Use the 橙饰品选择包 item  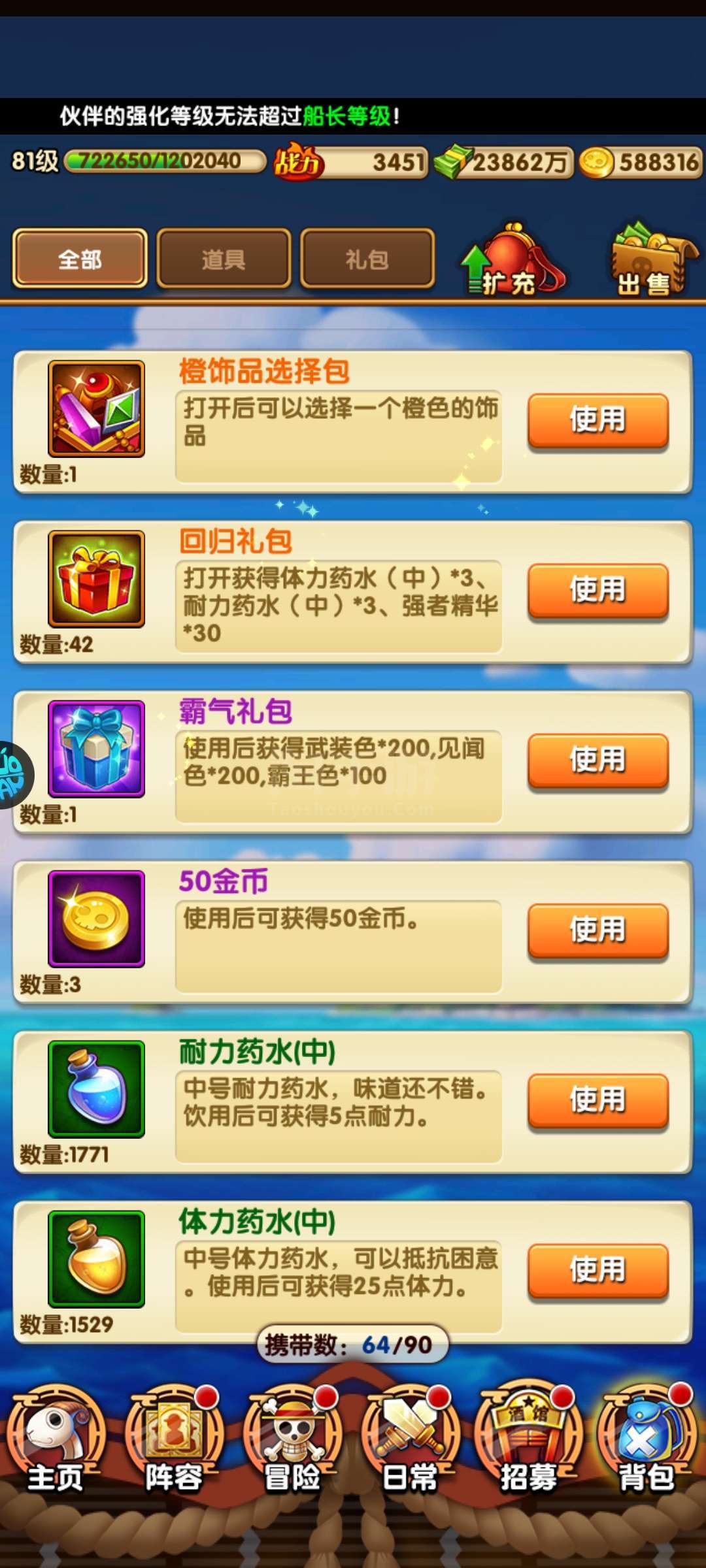[x=598, y=419]
